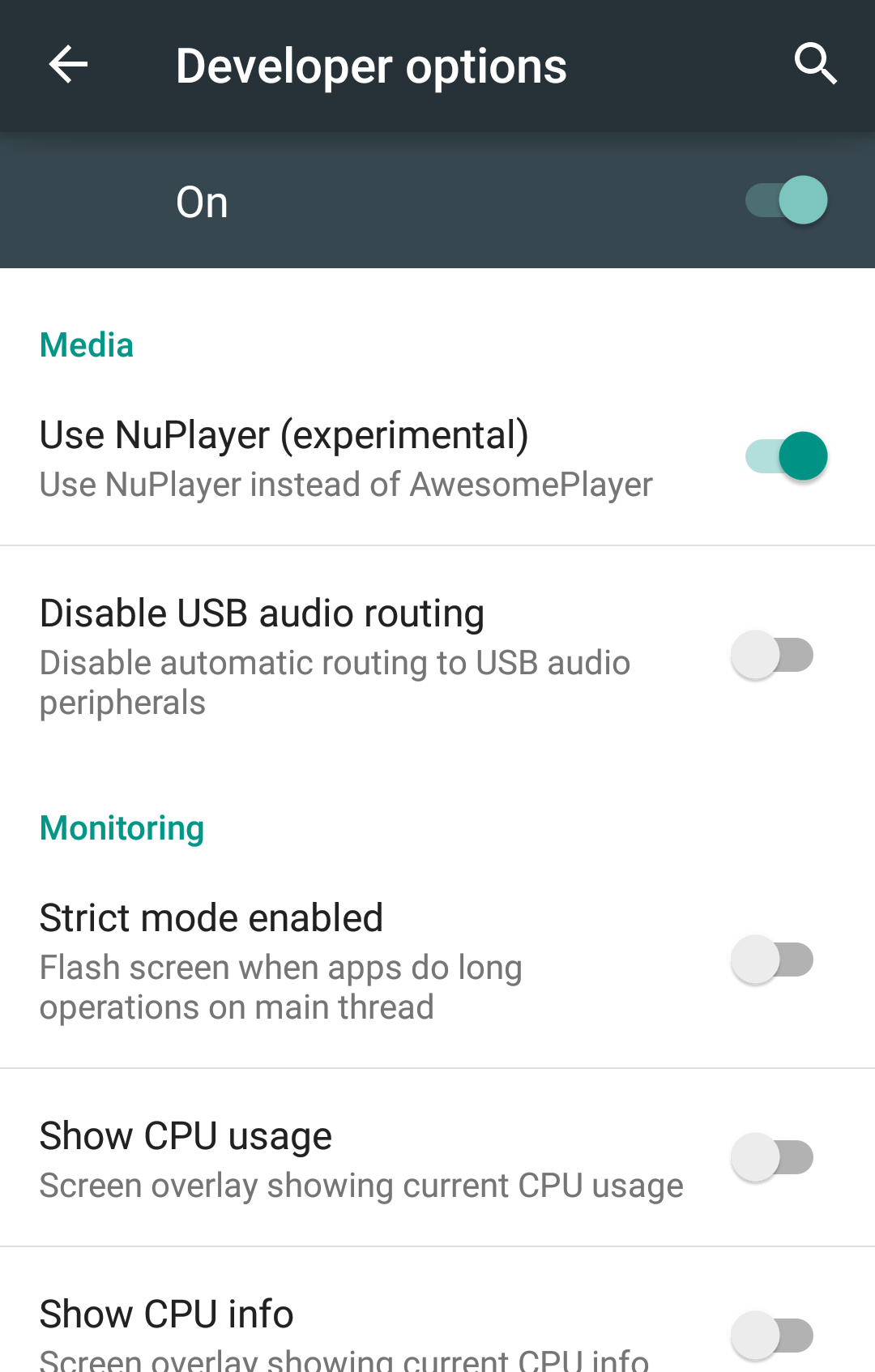
Task: Select the Media section header
Action: (86, 344)
